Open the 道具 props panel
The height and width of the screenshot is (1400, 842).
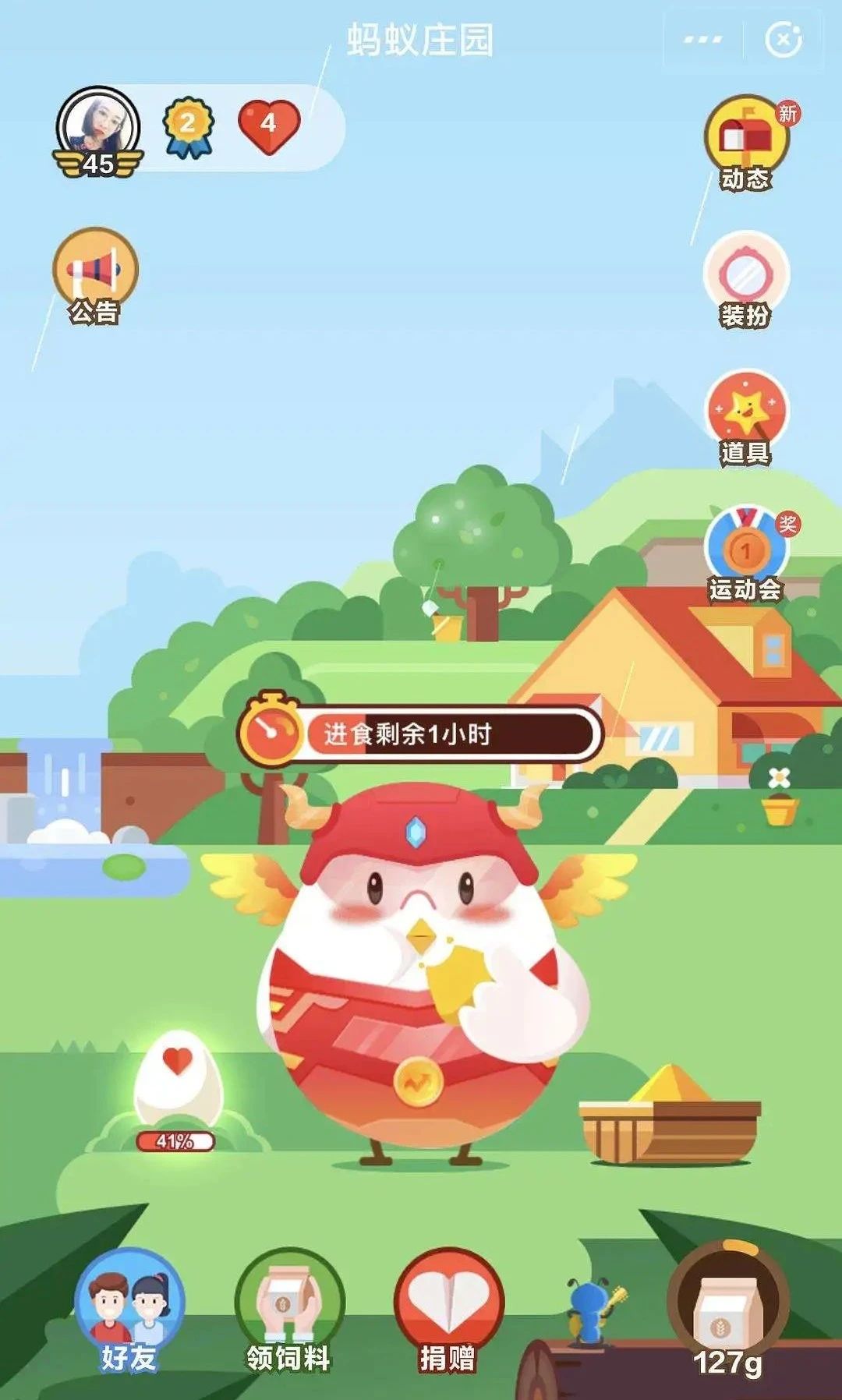(747, 409)
